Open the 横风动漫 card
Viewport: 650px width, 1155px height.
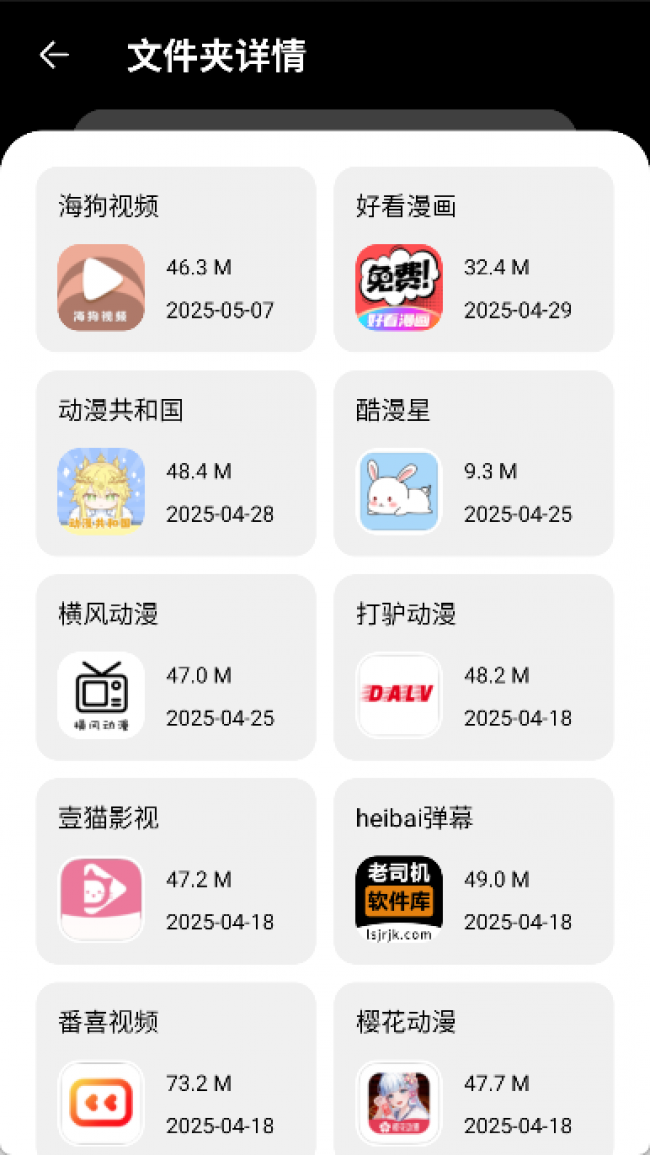coord(176,668)
